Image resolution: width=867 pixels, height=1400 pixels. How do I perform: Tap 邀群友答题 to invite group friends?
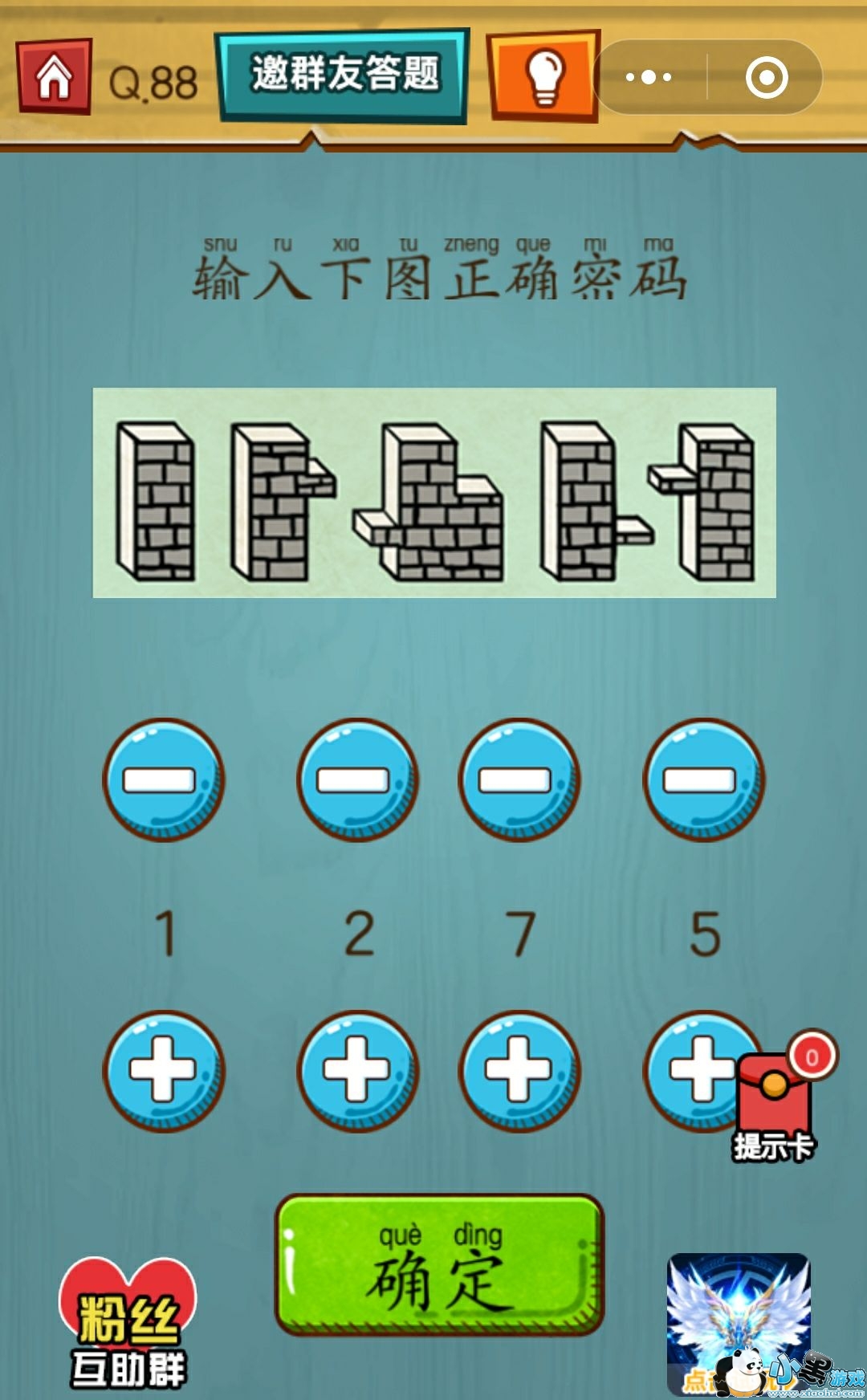pyautogui.click(x=343, y=75)
